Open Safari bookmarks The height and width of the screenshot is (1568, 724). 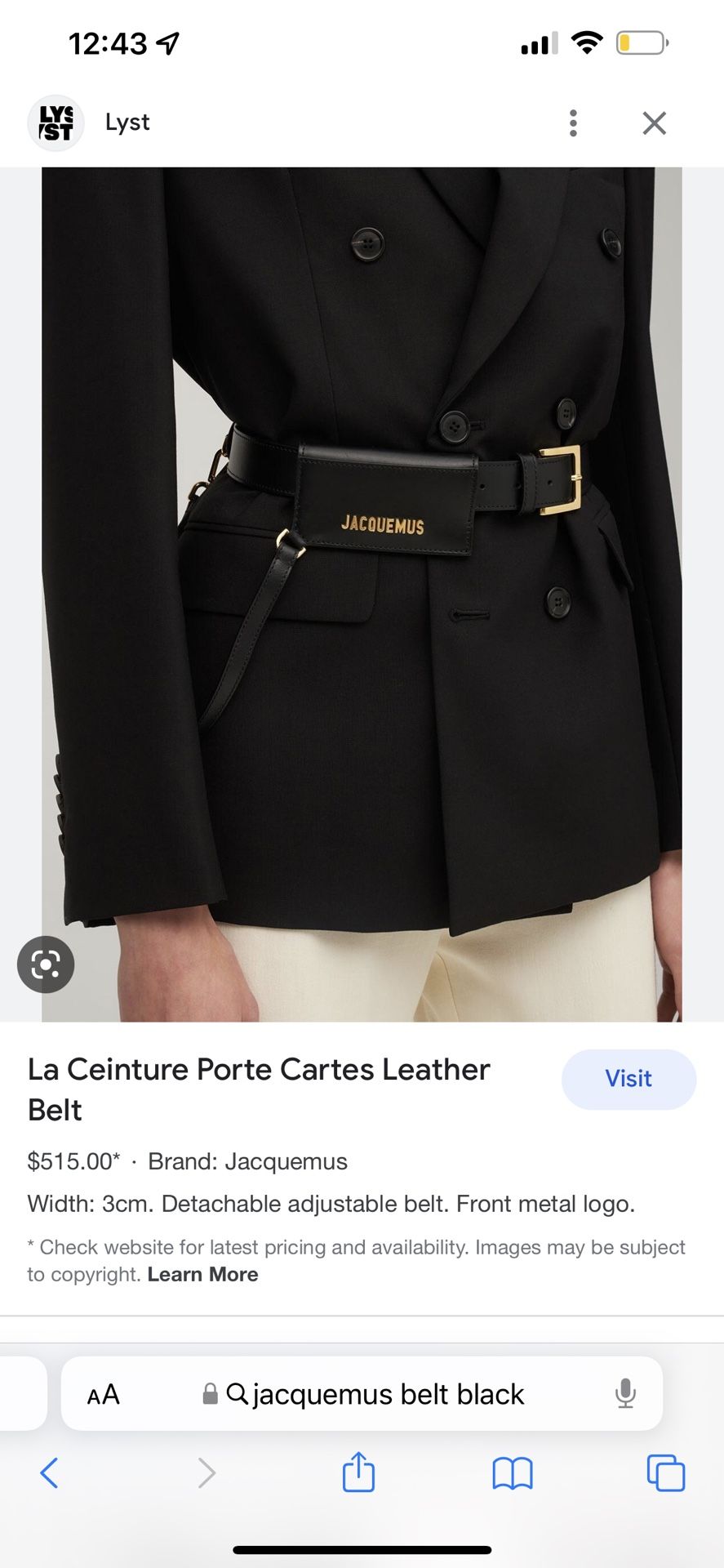pyautogui.click(x=513, y=1473)
